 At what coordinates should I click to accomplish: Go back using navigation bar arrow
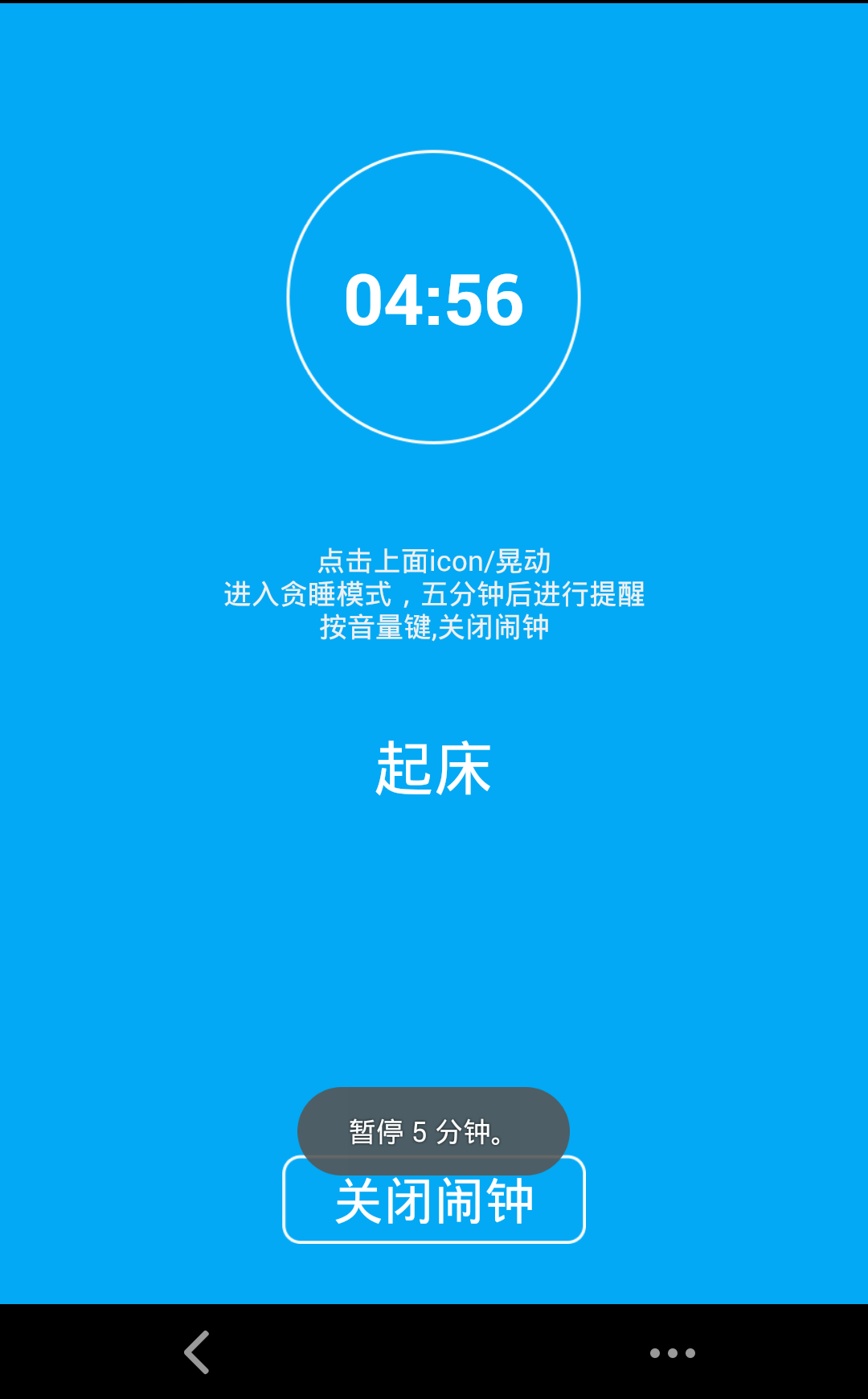pyautogui.click(x=197, y=1352)
